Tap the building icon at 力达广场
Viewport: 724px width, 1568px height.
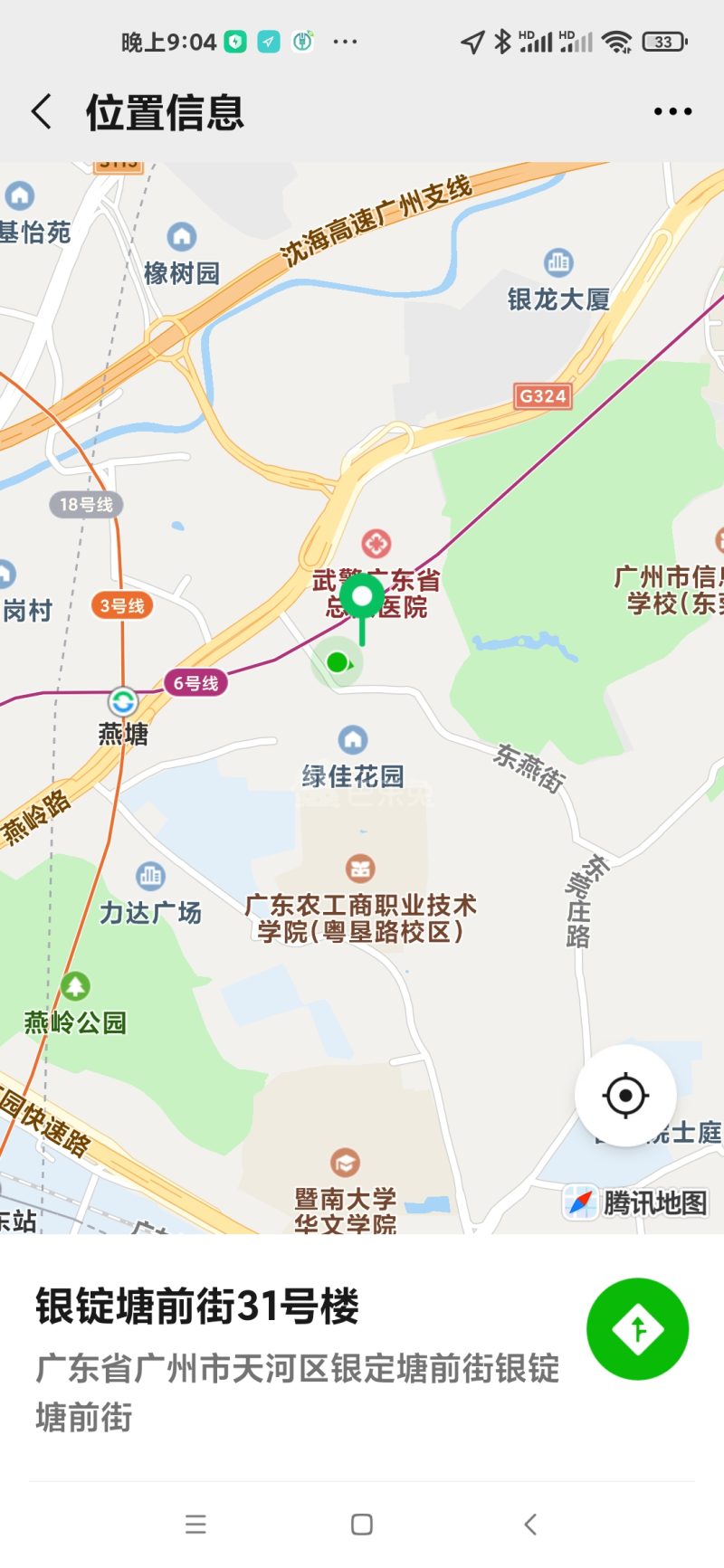[150, 875]
